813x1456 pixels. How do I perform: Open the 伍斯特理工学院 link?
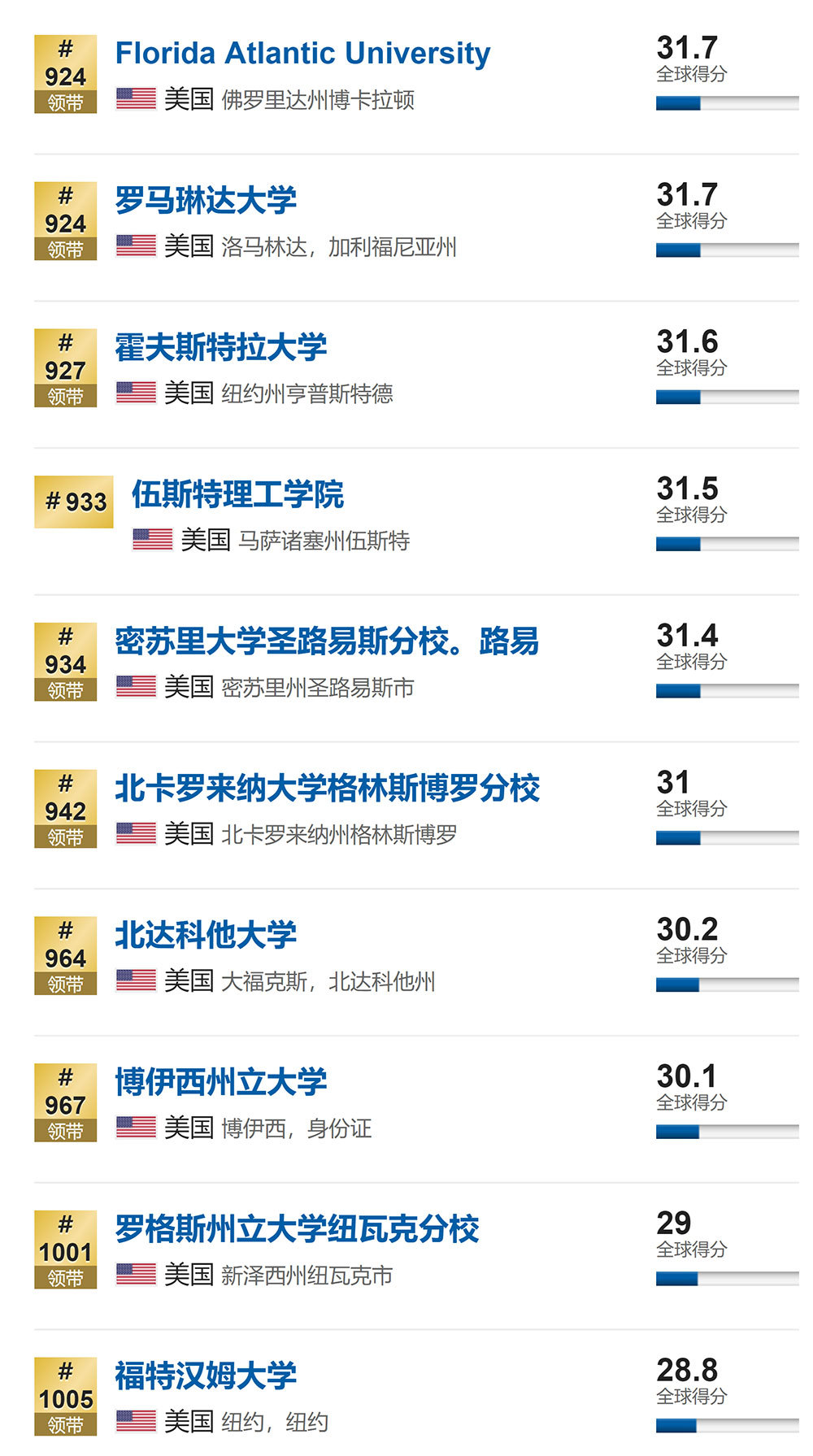[x=237, y=494]
